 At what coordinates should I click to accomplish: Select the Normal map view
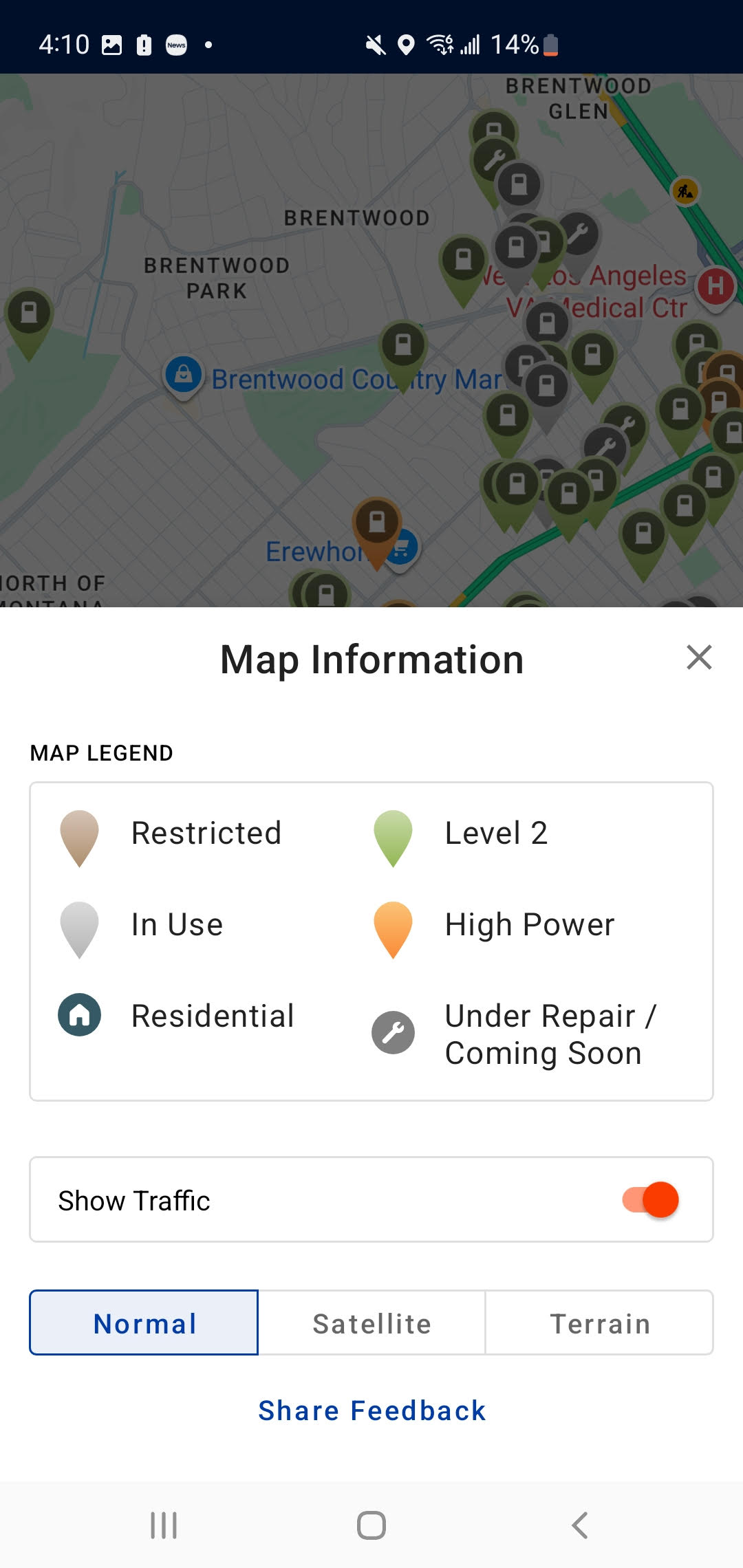(x=144, y=1322)
